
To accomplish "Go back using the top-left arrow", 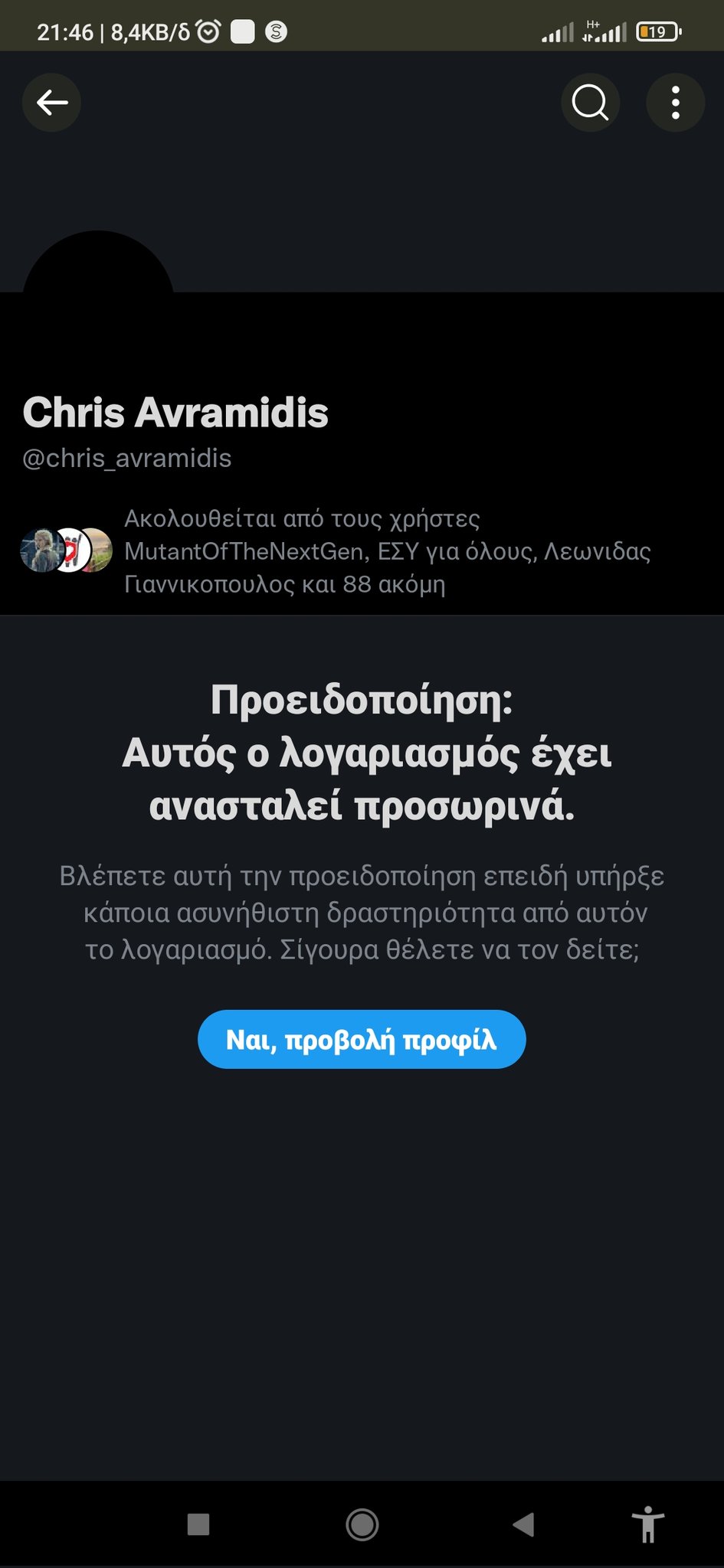I will pos(51,103).
